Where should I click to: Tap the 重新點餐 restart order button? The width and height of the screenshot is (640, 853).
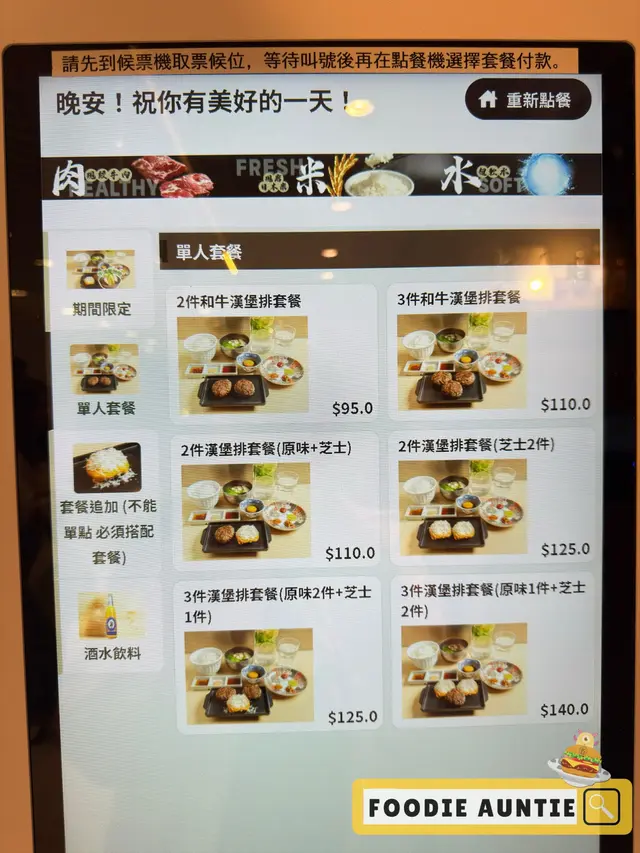pos(528,100)
